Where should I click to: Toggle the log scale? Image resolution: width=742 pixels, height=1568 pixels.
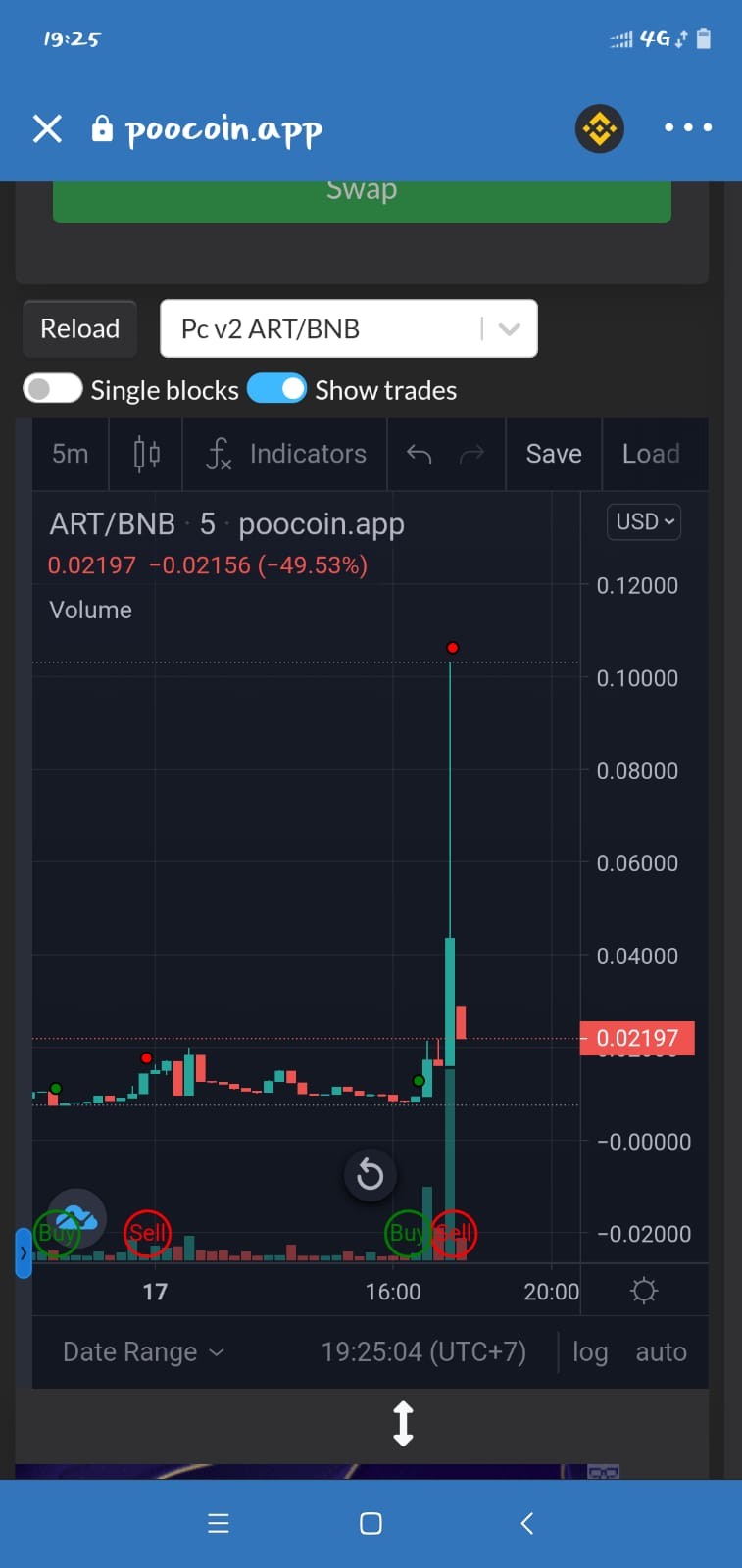[x=590, y=1352]
